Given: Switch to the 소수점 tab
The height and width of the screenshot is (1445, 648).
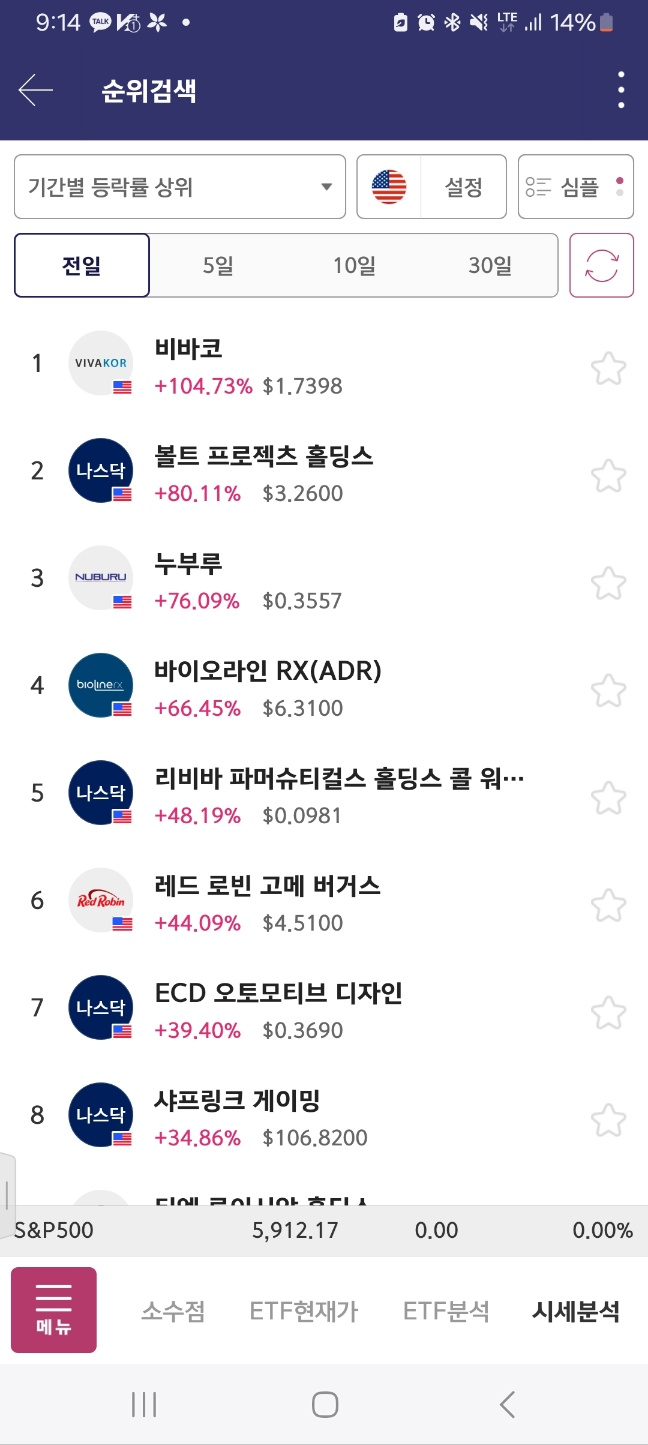Looking at the screenshot, I should [173, 1311].
